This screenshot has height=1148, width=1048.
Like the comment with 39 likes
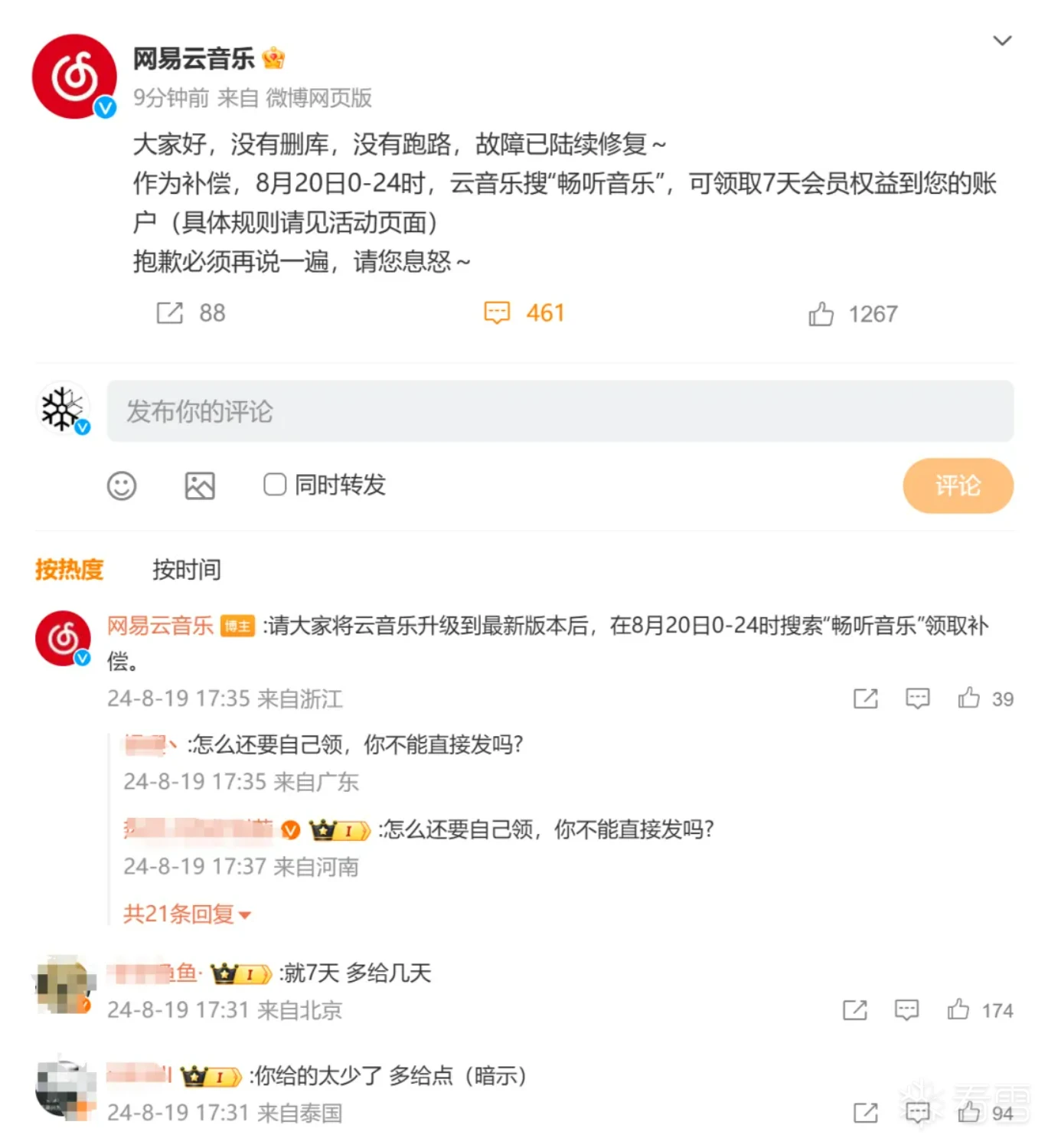click(x=969, y=698)
